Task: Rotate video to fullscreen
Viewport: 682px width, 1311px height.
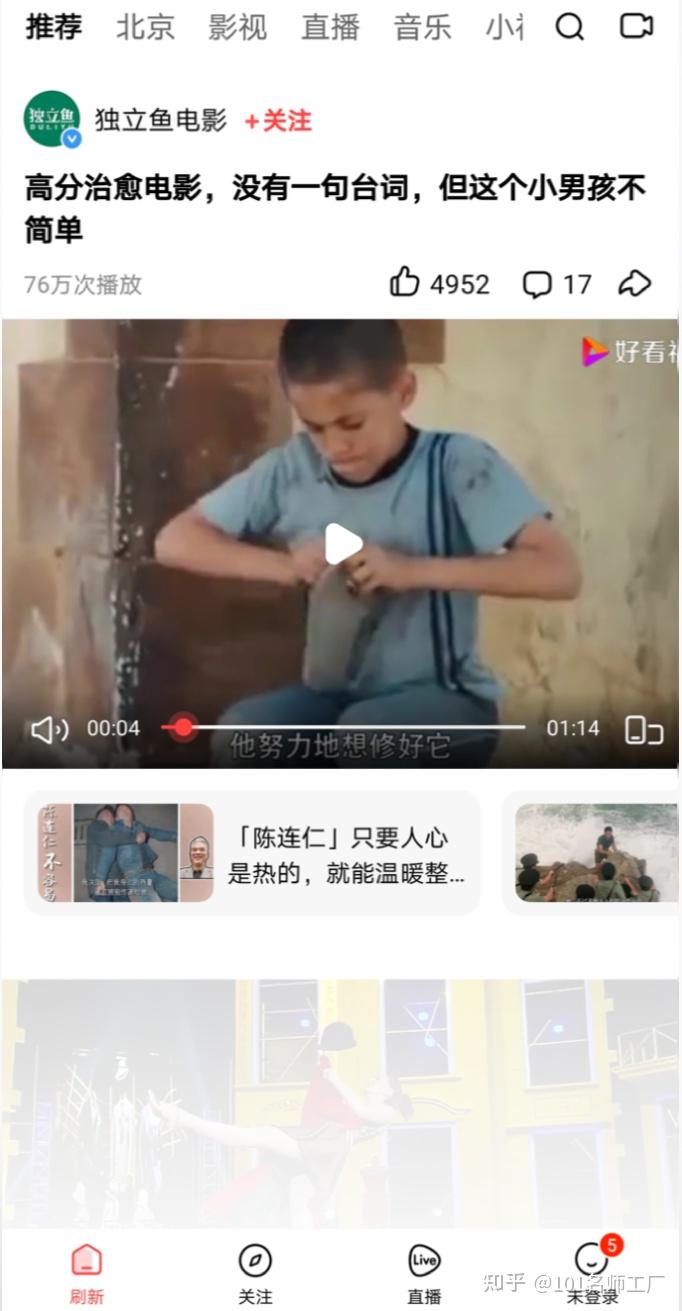Action: tap(644, 730)
